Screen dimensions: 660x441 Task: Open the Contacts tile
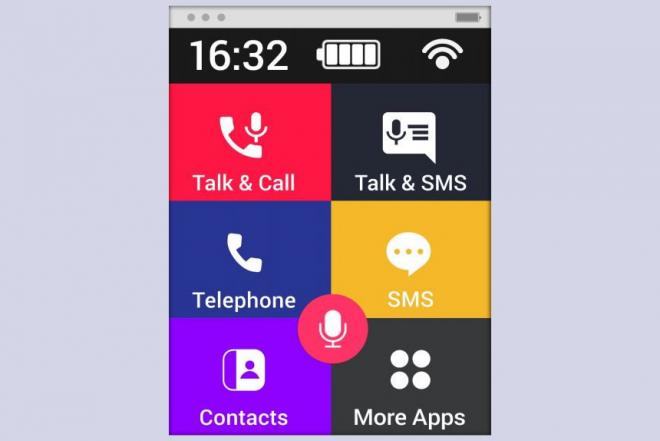[243, 381]
